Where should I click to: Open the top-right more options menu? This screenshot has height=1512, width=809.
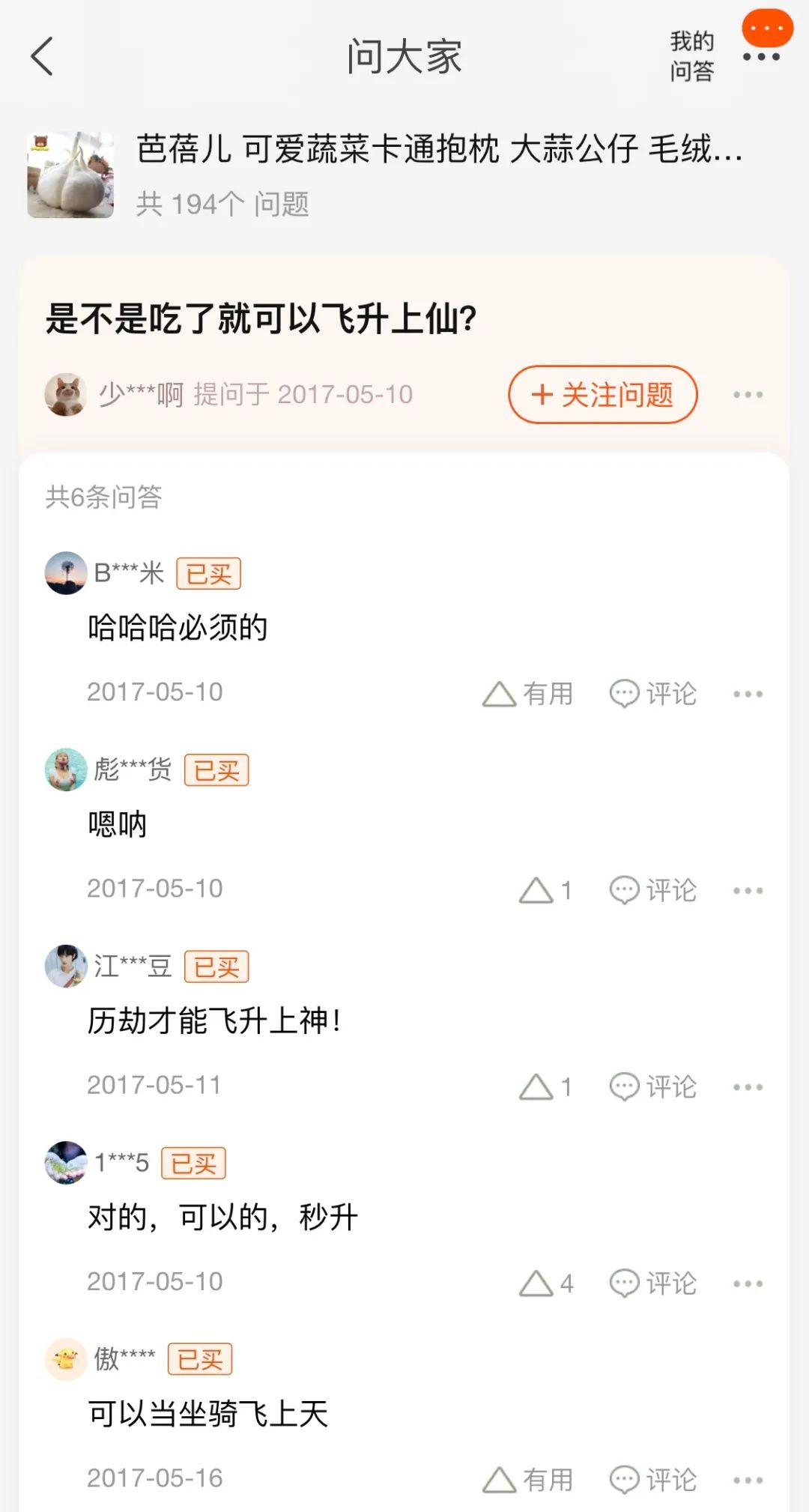[763, 57]
